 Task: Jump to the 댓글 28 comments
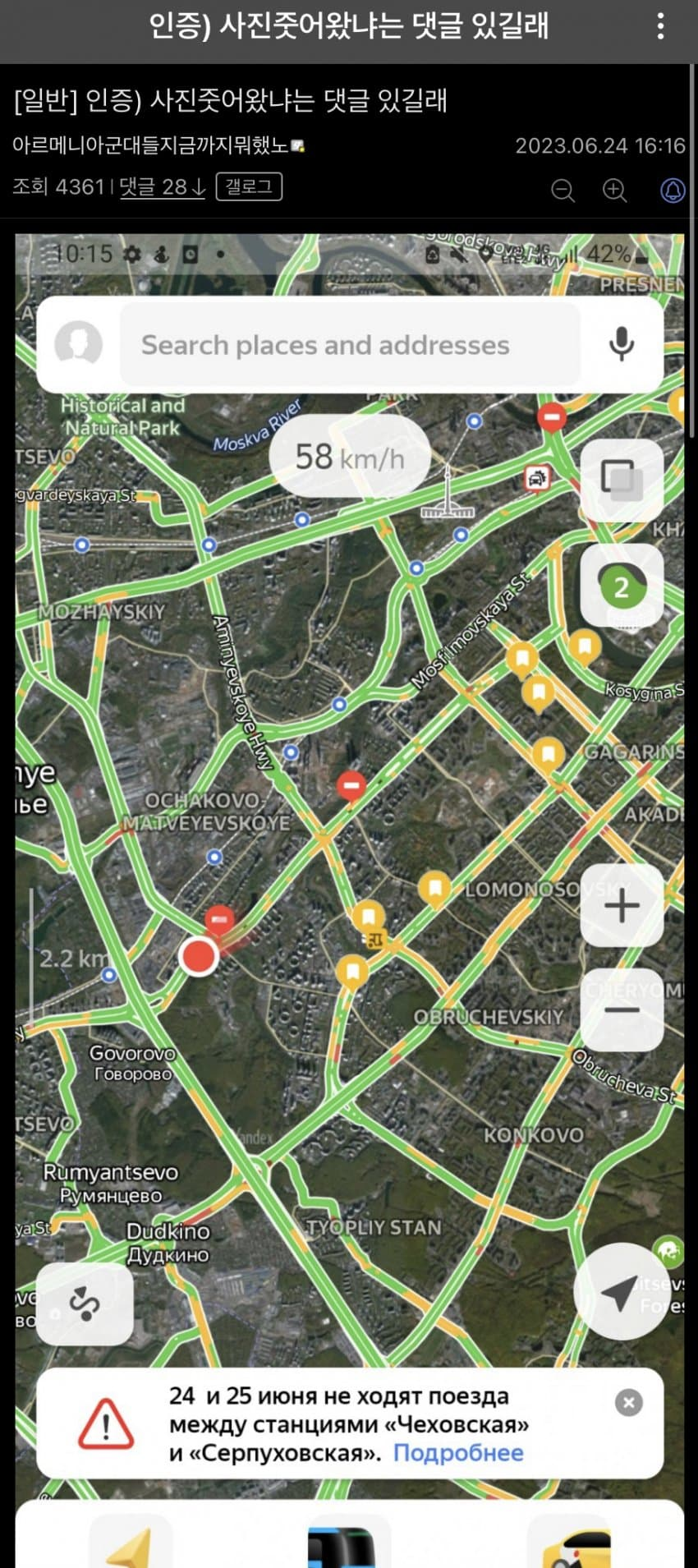tap(162, 187)
